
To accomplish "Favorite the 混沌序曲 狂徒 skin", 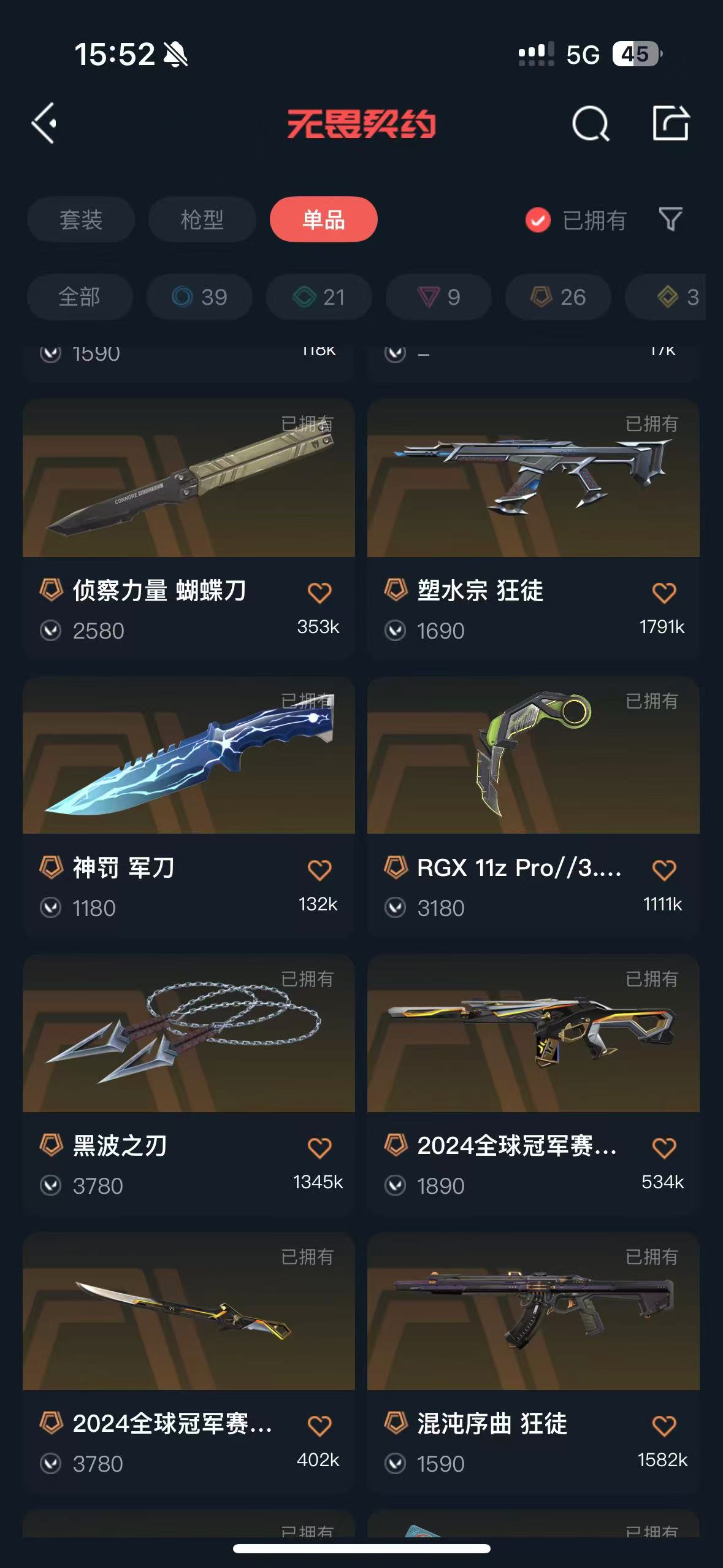I will tap(664, 1426).
